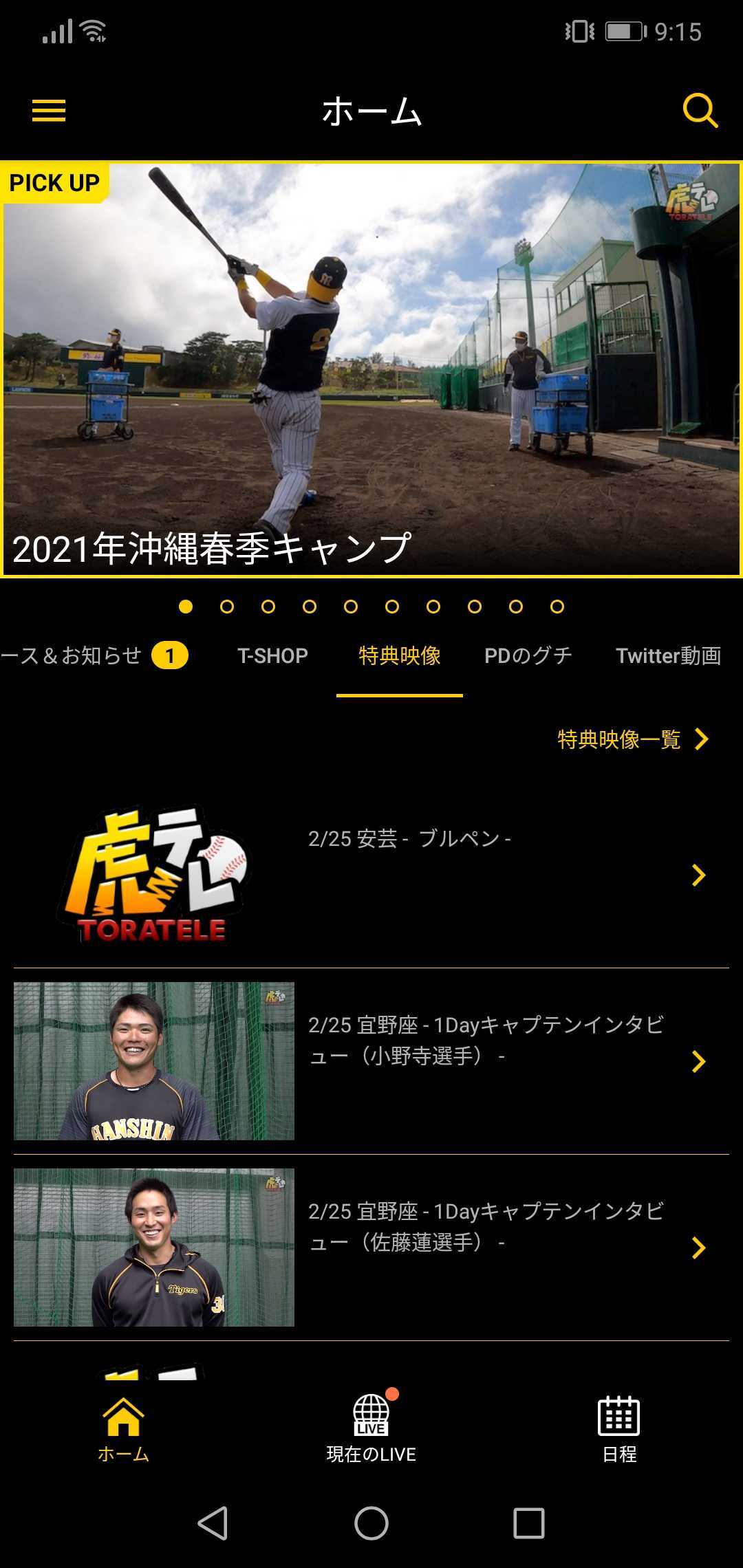Jump to the second carousel page dot
This screenshot has width=743, height=1568.
point(227,607)
